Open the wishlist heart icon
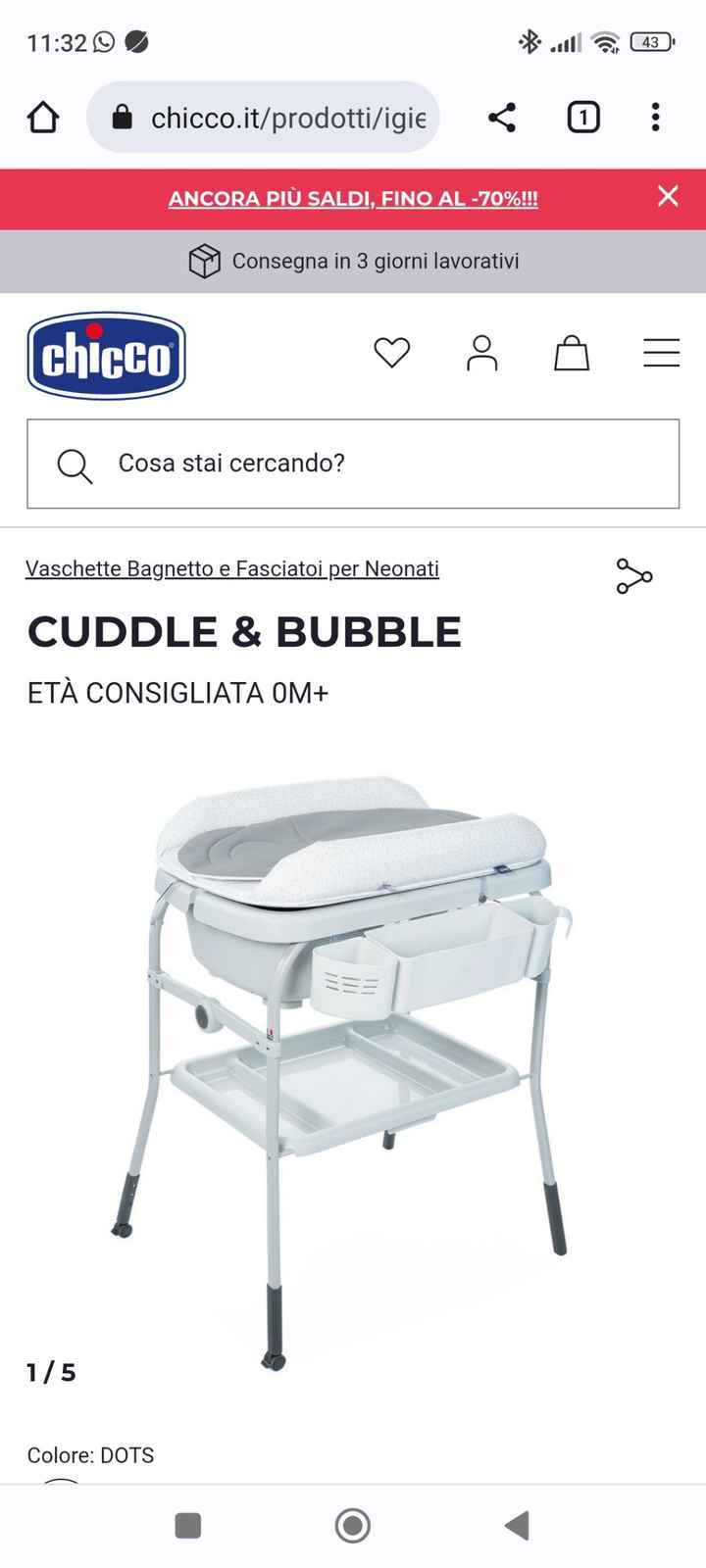 [392, 354]
